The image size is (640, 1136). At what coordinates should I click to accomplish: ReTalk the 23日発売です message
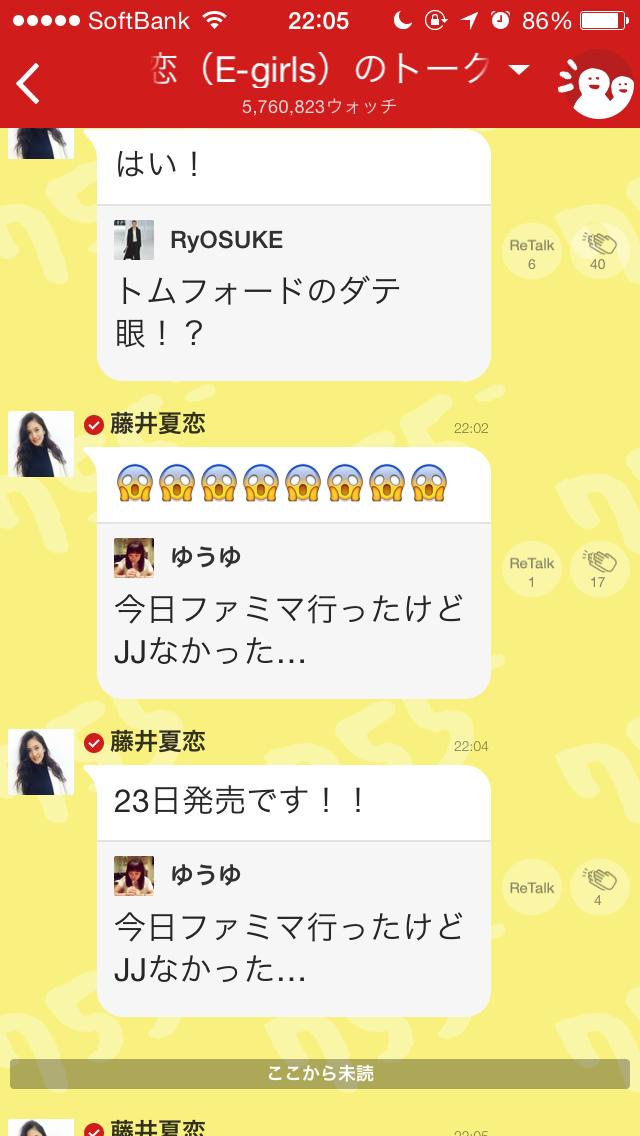point(531,887)
